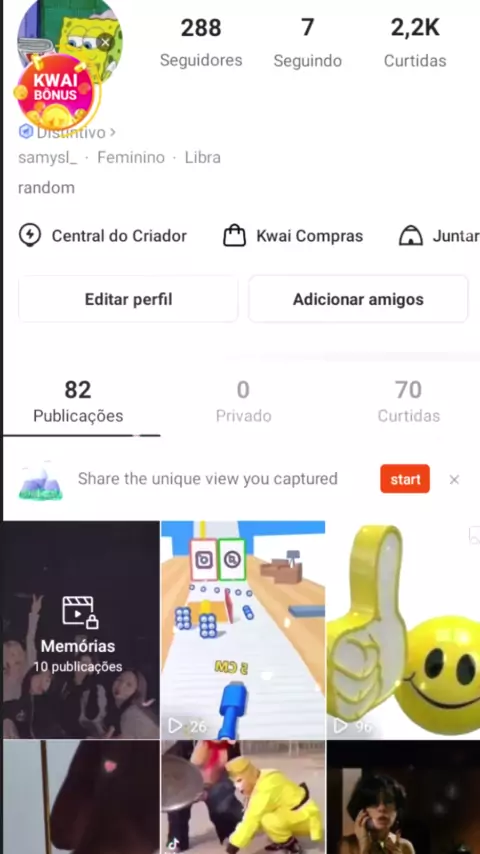
Task: Open the Distintivo badge link
Action: pyautogui.click(x=67, y=132)
